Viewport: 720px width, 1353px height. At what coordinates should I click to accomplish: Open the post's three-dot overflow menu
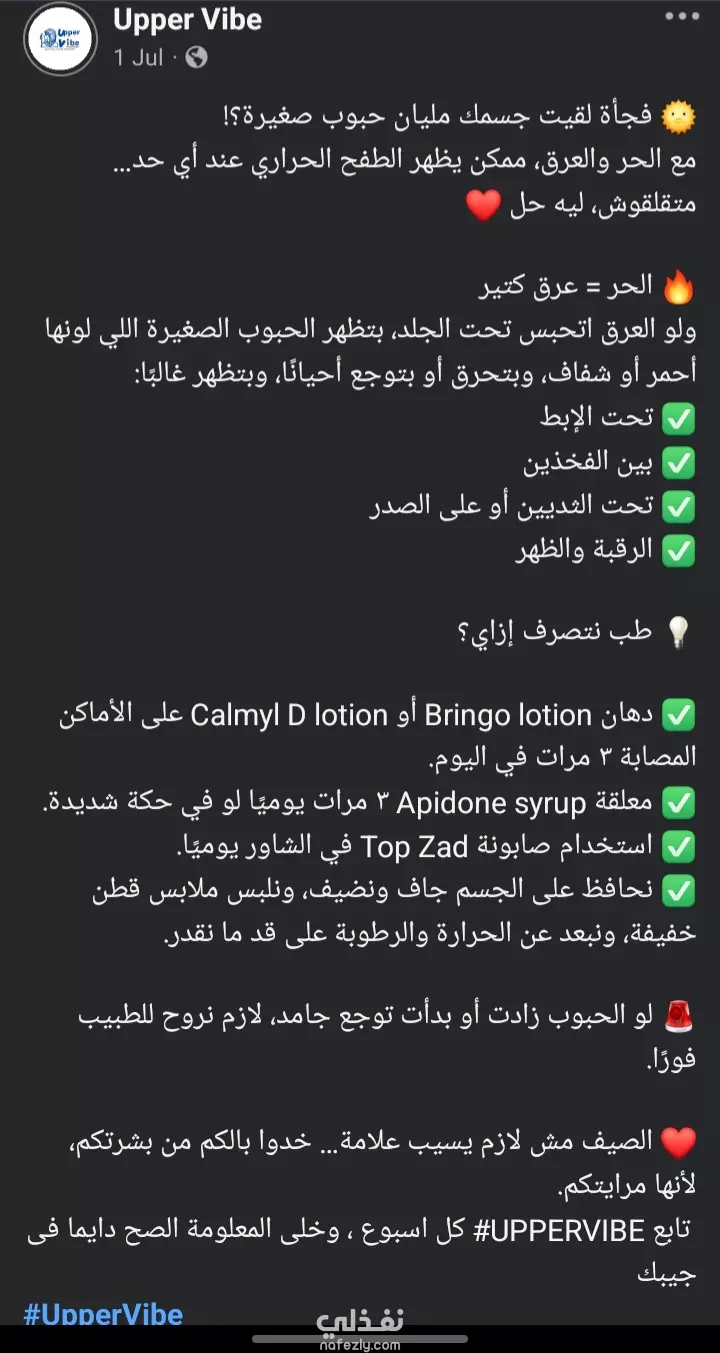pyautogui.click(x=682, y=16)
